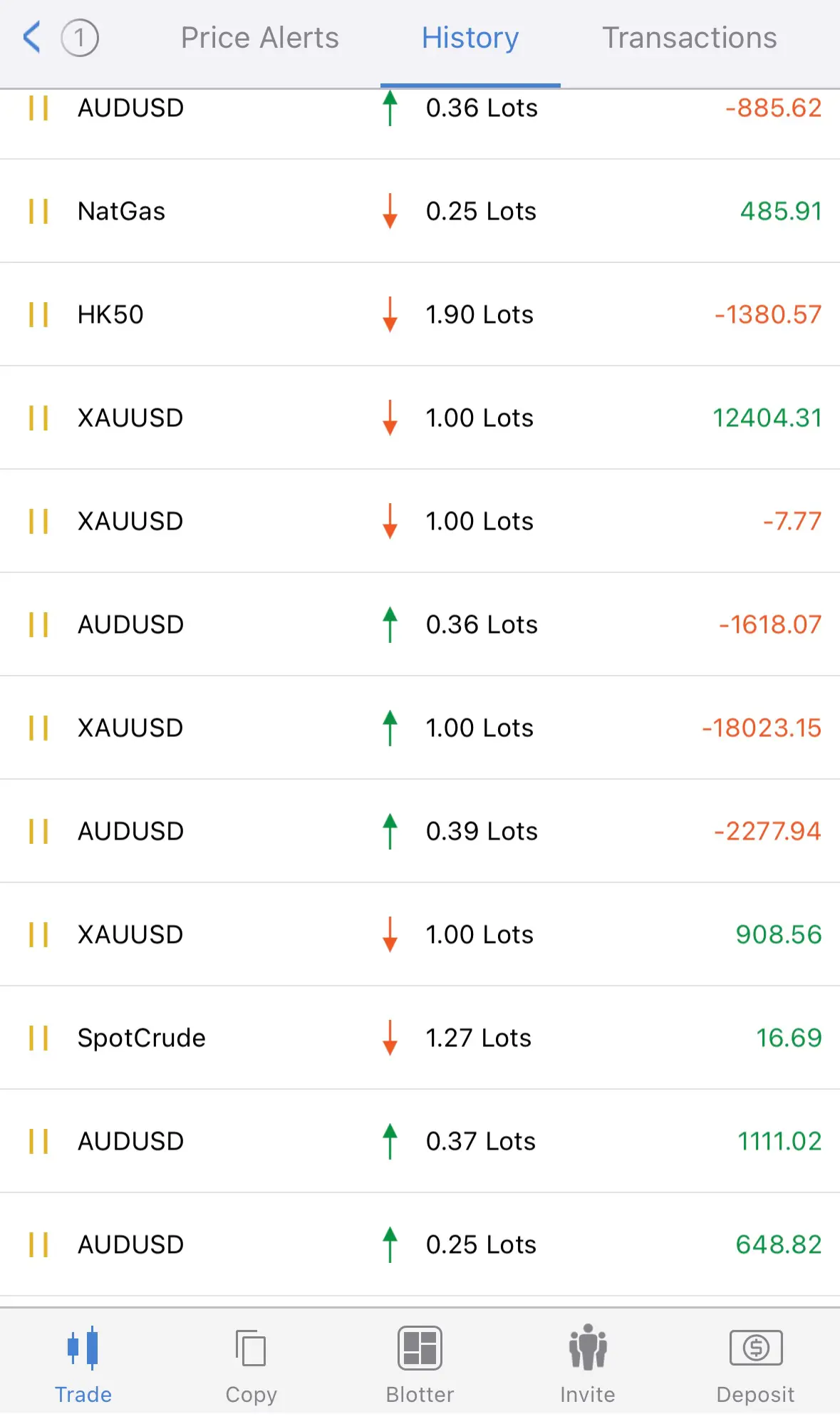
Task: Select the History tab
Action: tap(470, 38)
